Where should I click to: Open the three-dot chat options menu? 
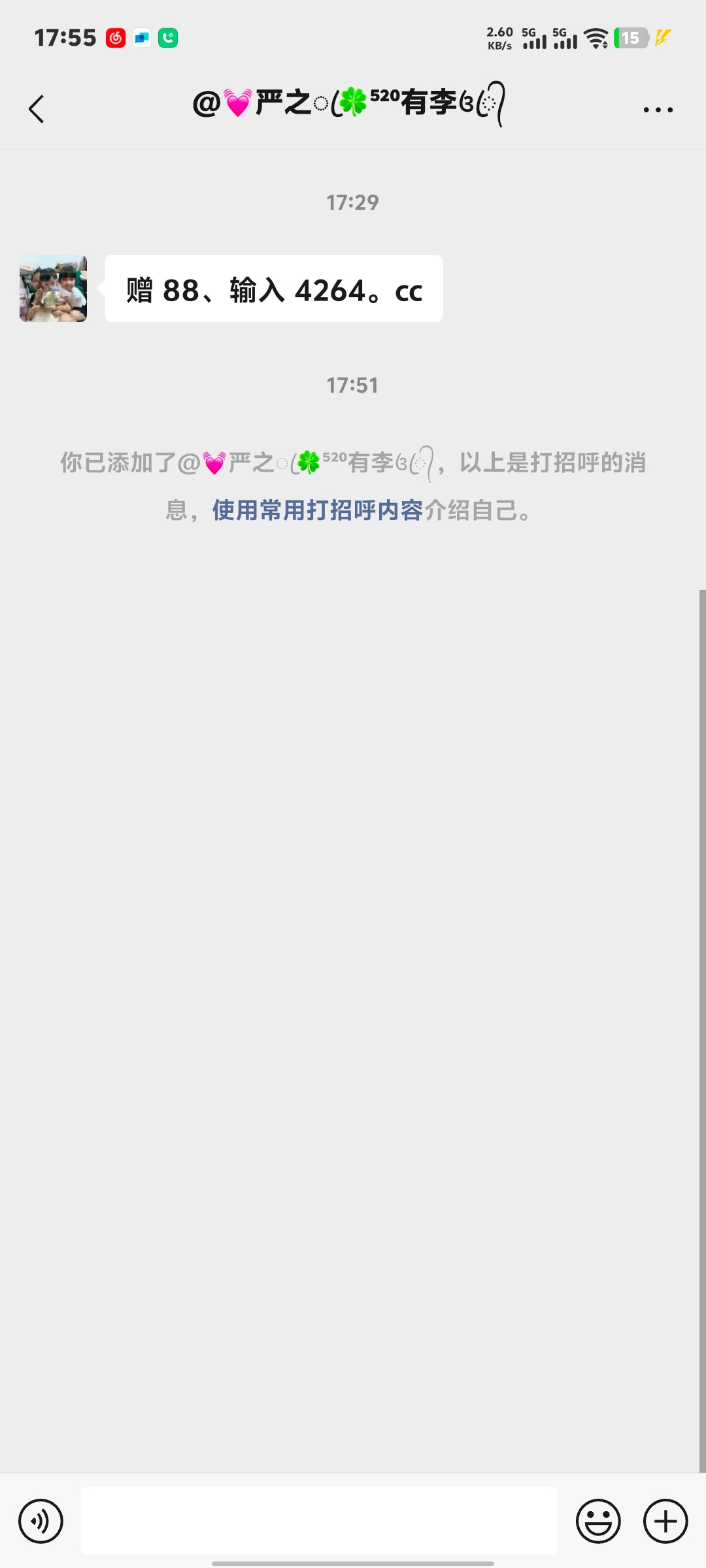coord(658,109)
